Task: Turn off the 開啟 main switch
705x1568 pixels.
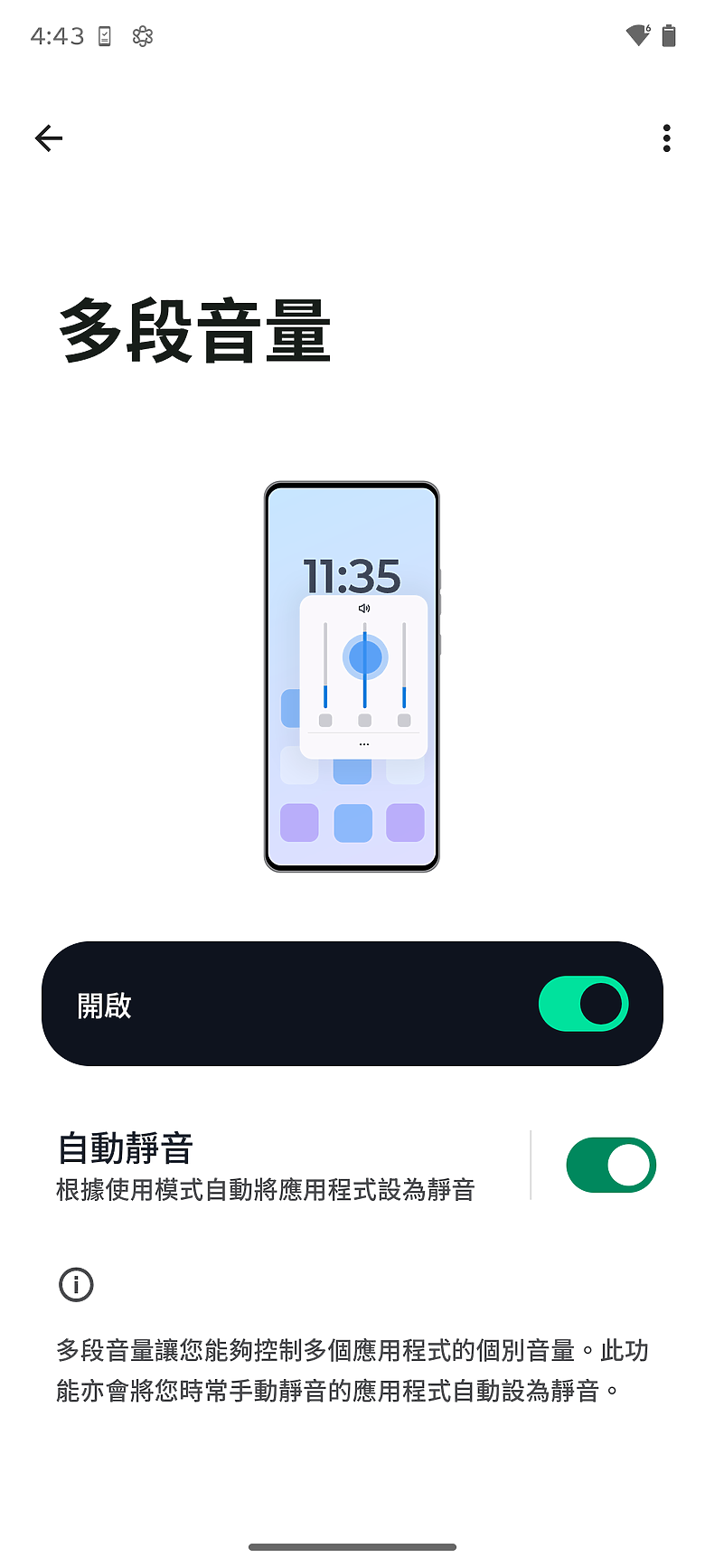Action: [583, 1004]
